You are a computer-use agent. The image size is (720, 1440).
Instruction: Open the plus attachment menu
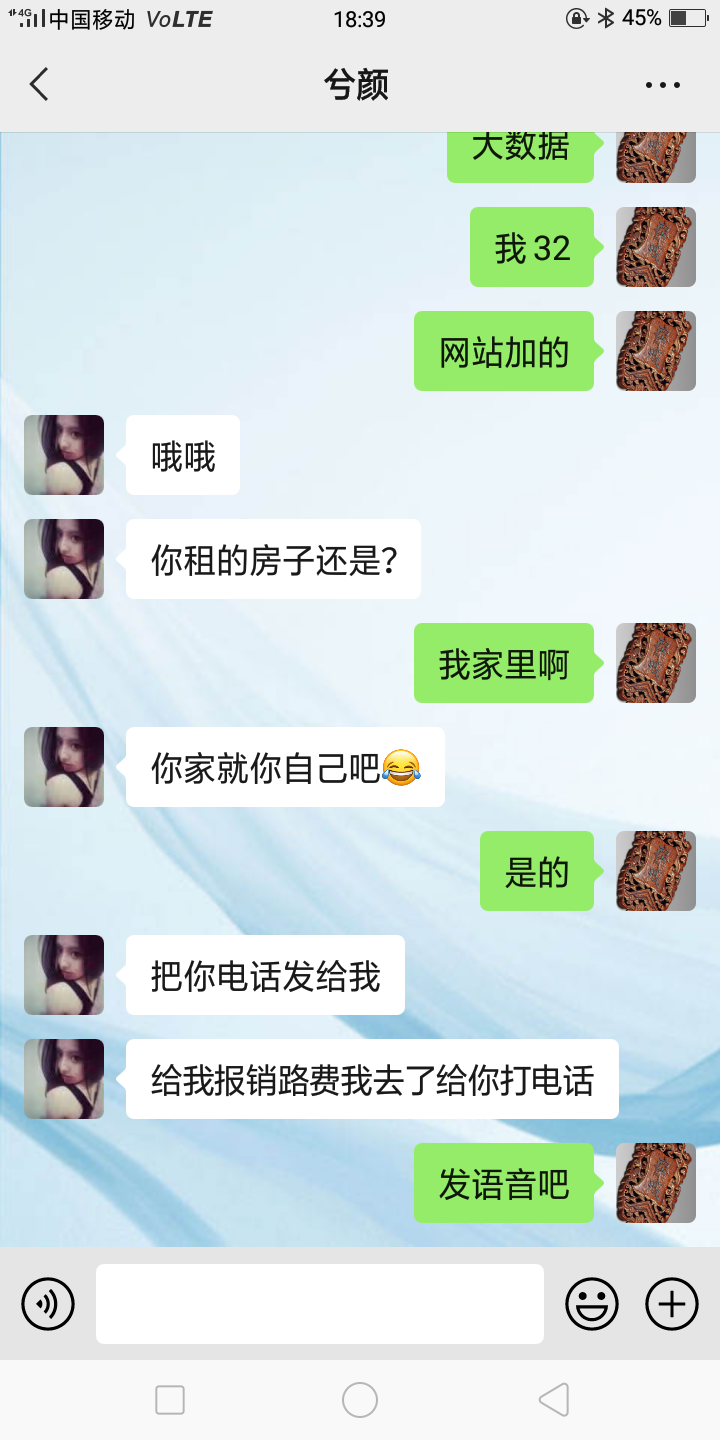[x=670, y=1303]
